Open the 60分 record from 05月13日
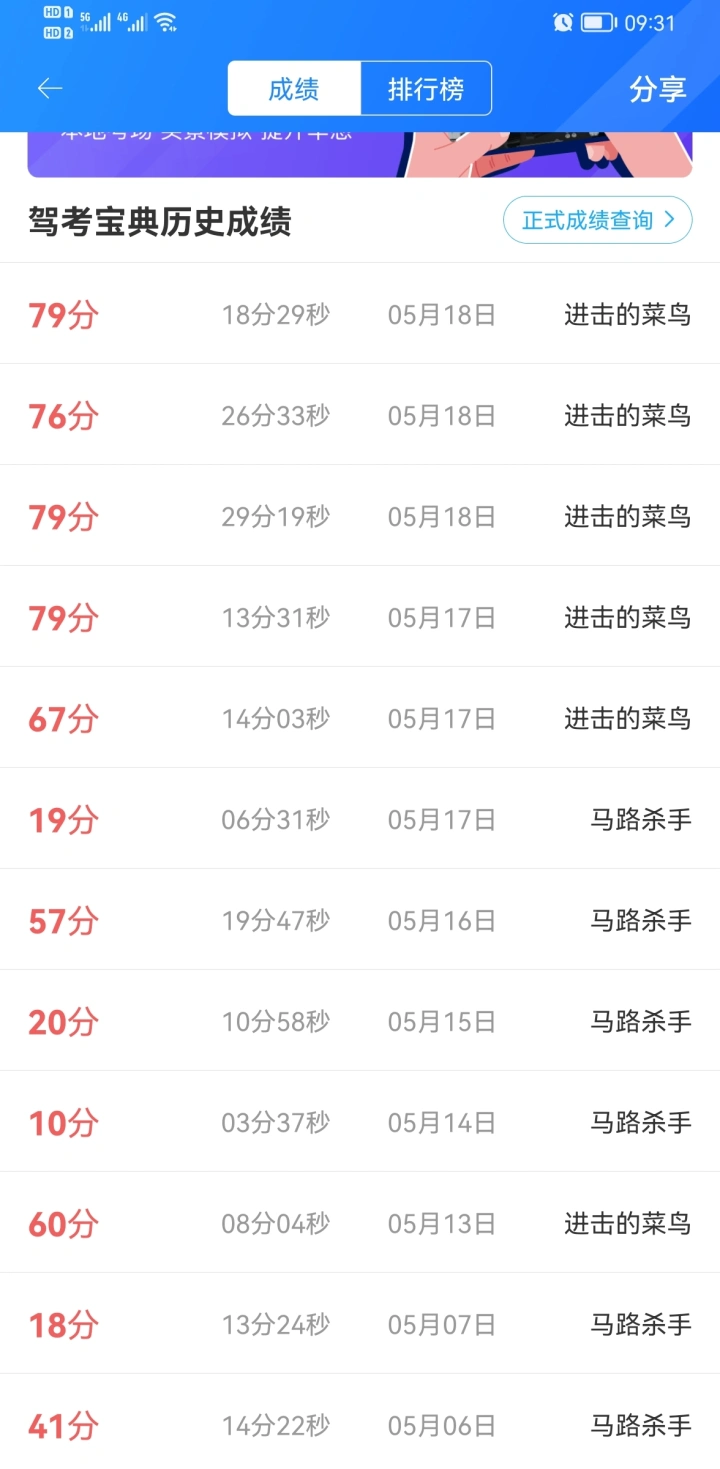The height and width of the screenshot is (1469, 720). (360, 1223)
